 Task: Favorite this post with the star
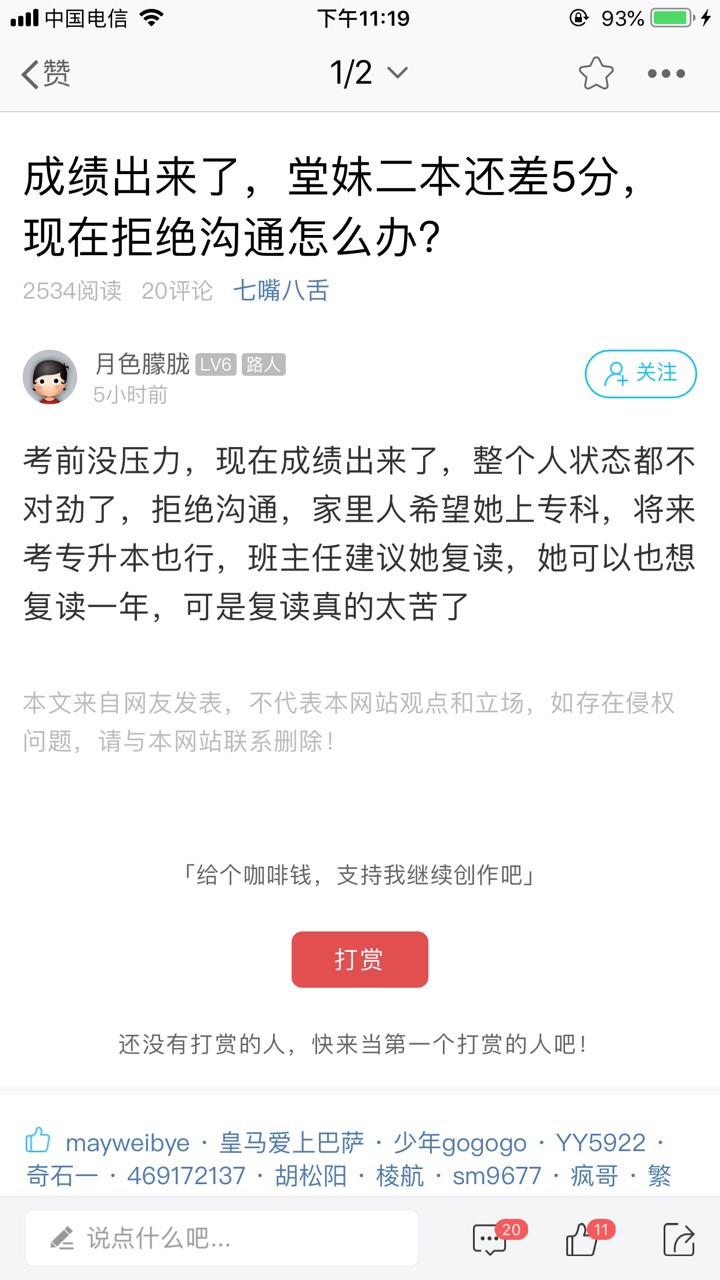pyautogui.click(x=595, y=73)
